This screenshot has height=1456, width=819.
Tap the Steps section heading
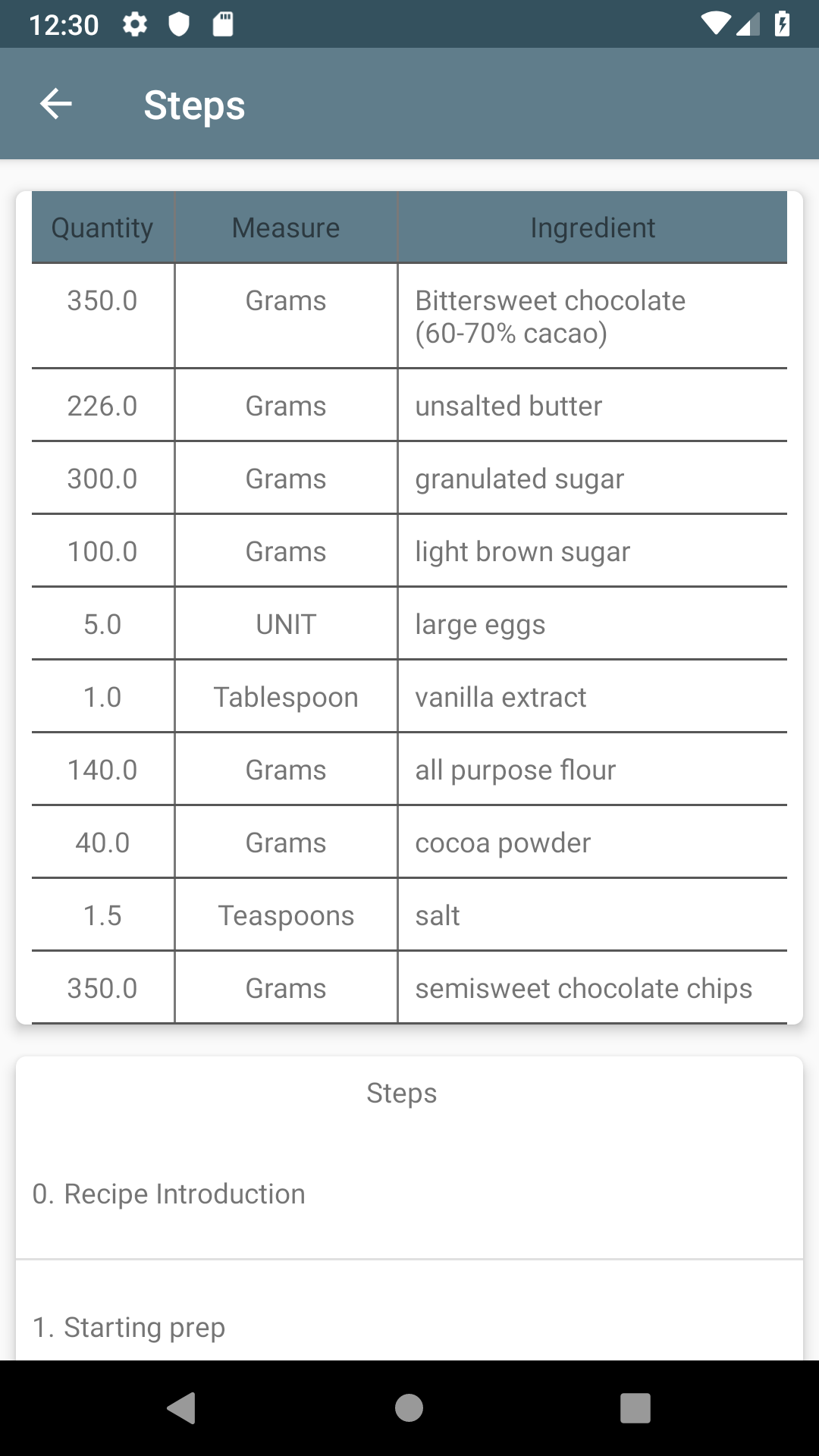(402, 1093)
